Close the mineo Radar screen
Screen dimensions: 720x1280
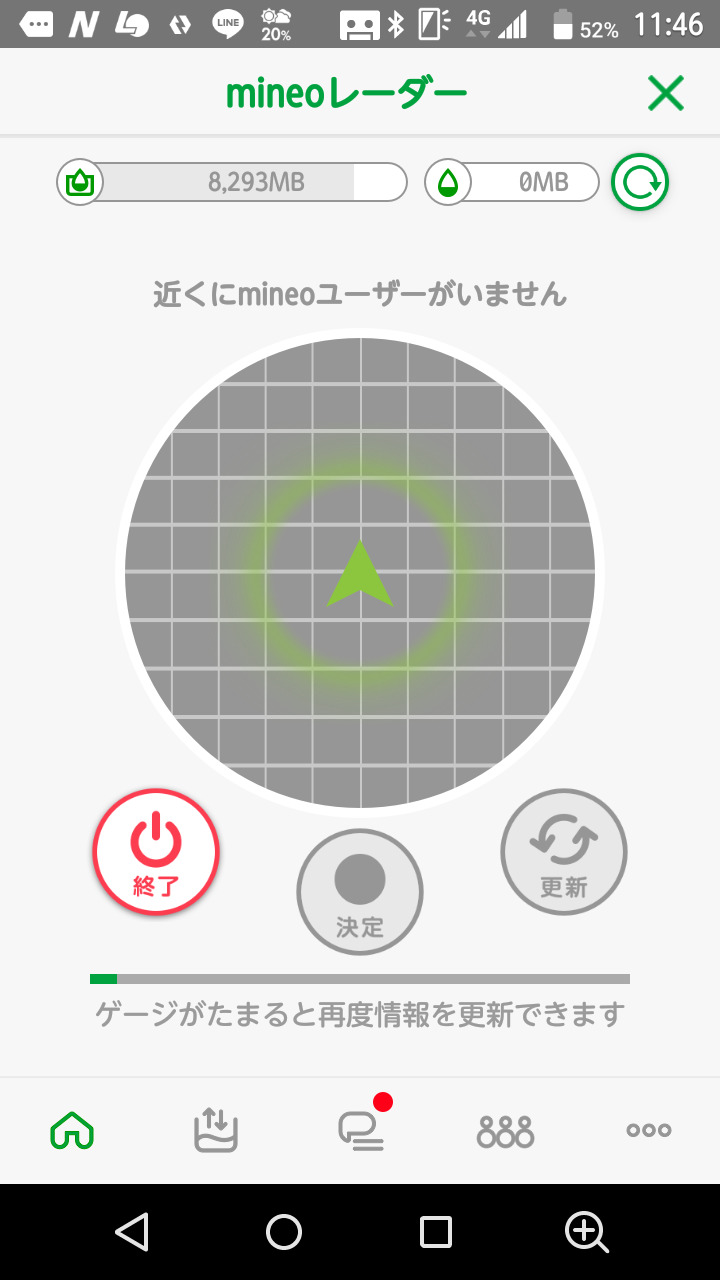click(665, 94)
